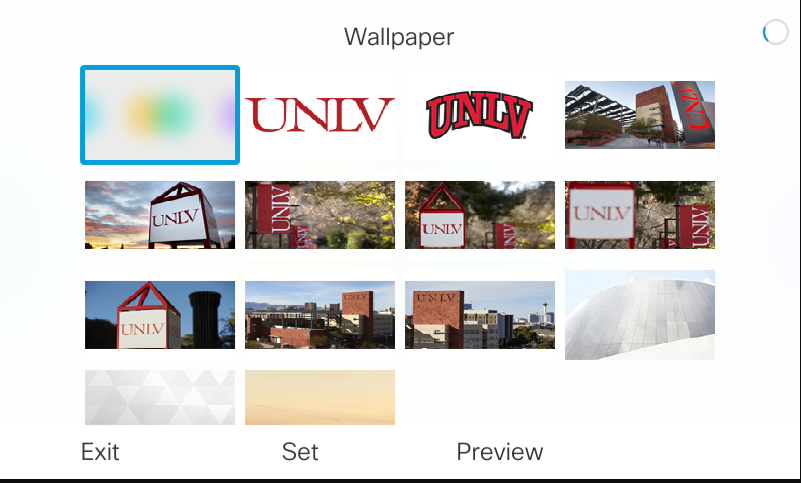Select the silver dome building wallpaper
Viewport: 801px width, 483px height.
(640, 315)
